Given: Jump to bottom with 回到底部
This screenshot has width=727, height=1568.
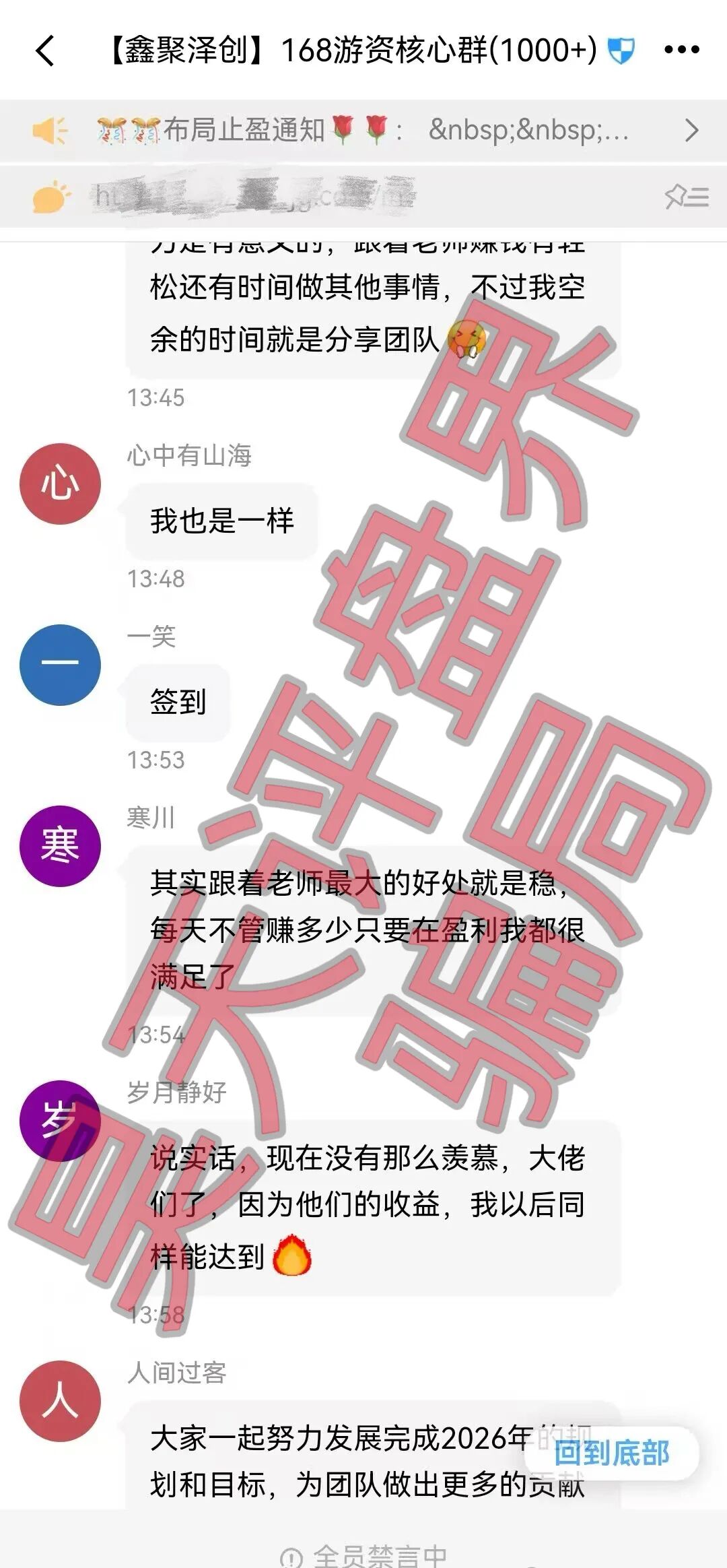Looking at the screenshot, I should (x=611, y=1453).
